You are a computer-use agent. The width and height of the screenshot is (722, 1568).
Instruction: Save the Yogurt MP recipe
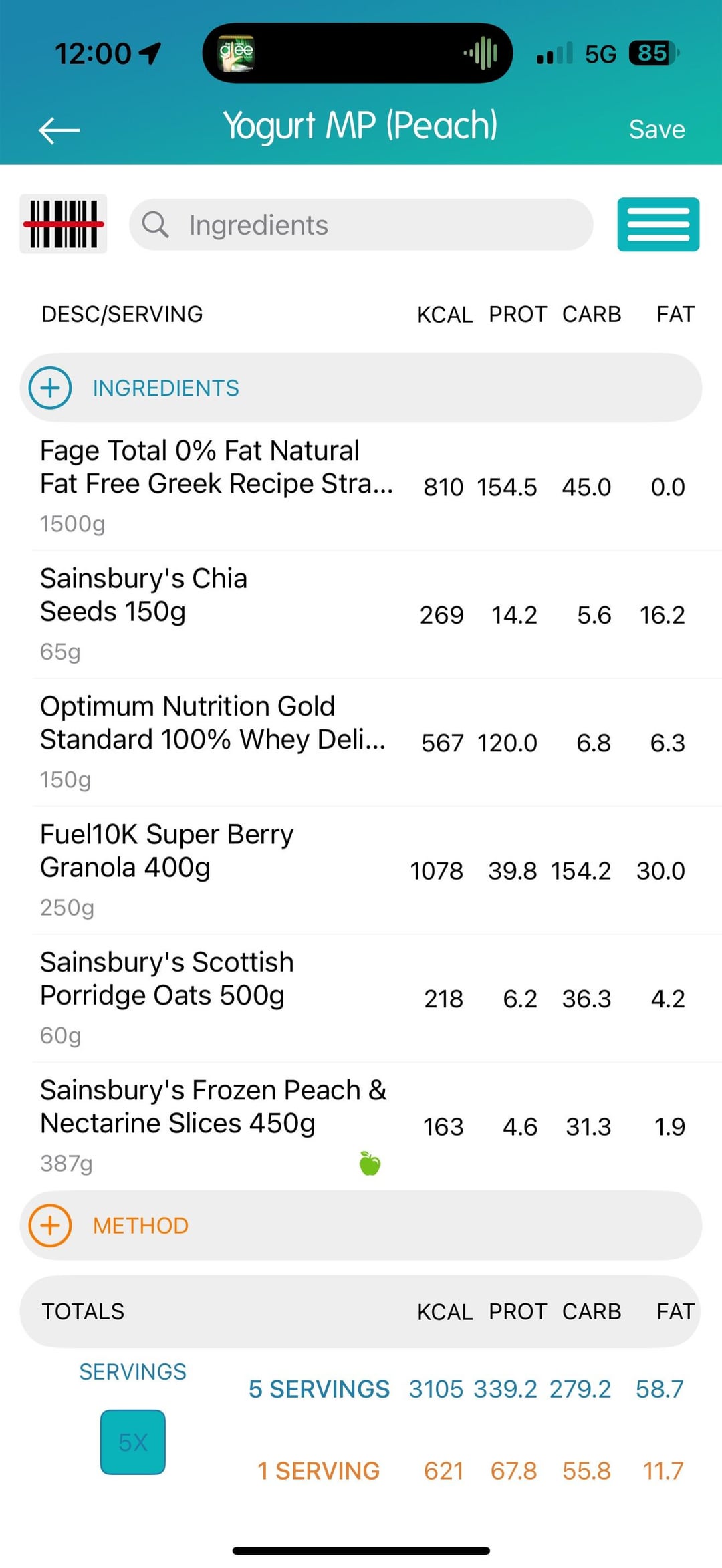pyautogui.click(x=656, y=130)
